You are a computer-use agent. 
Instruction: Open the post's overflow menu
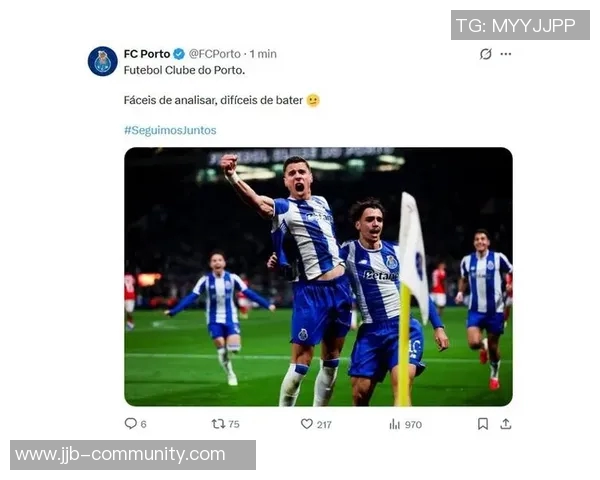click(x=506, y=54)
